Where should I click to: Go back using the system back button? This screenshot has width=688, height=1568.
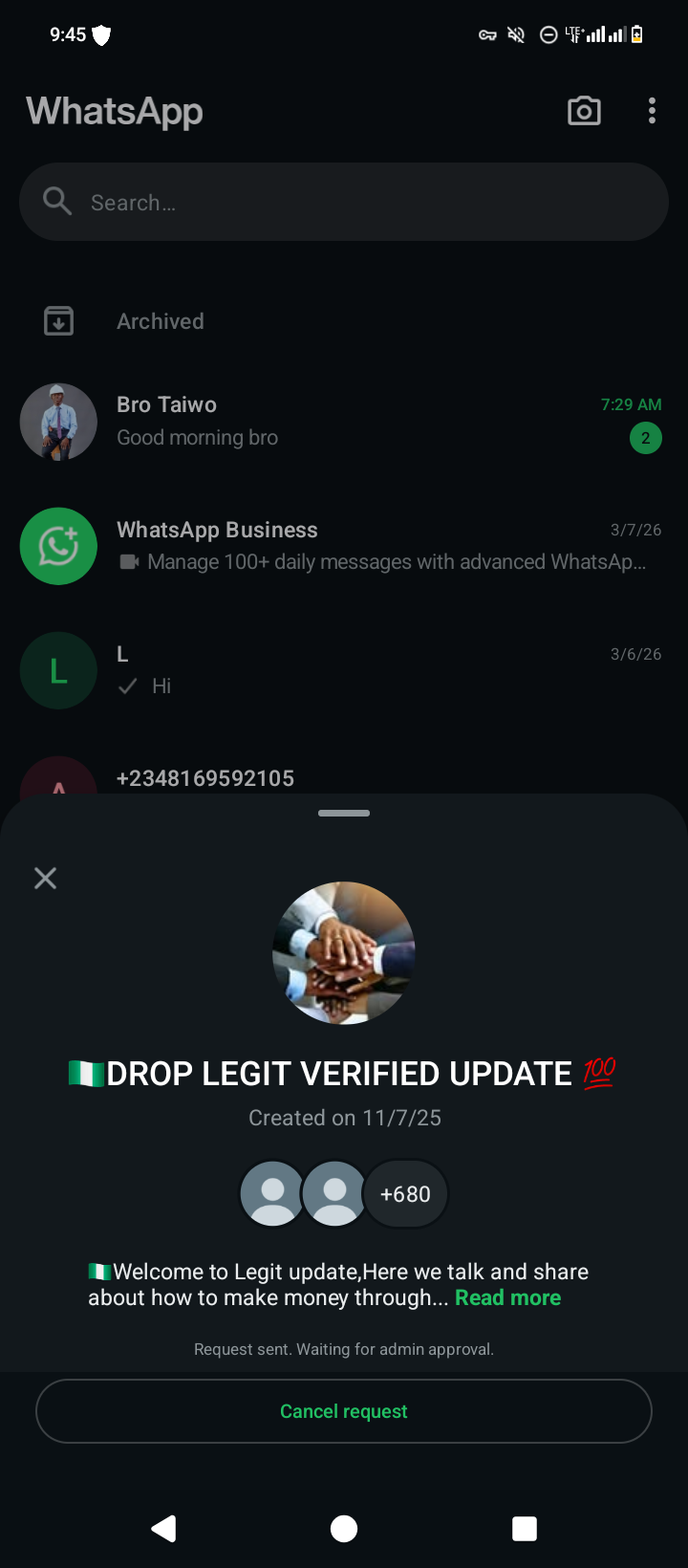click(x=164, y=1529)
